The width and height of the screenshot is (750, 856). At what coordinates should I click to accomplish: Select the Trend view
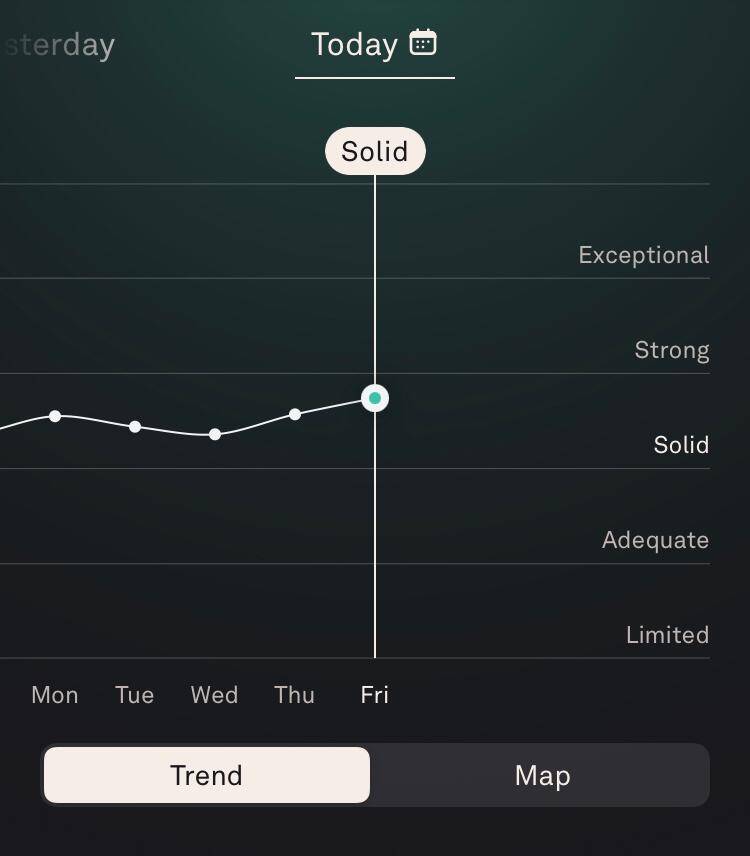(206, 775)
